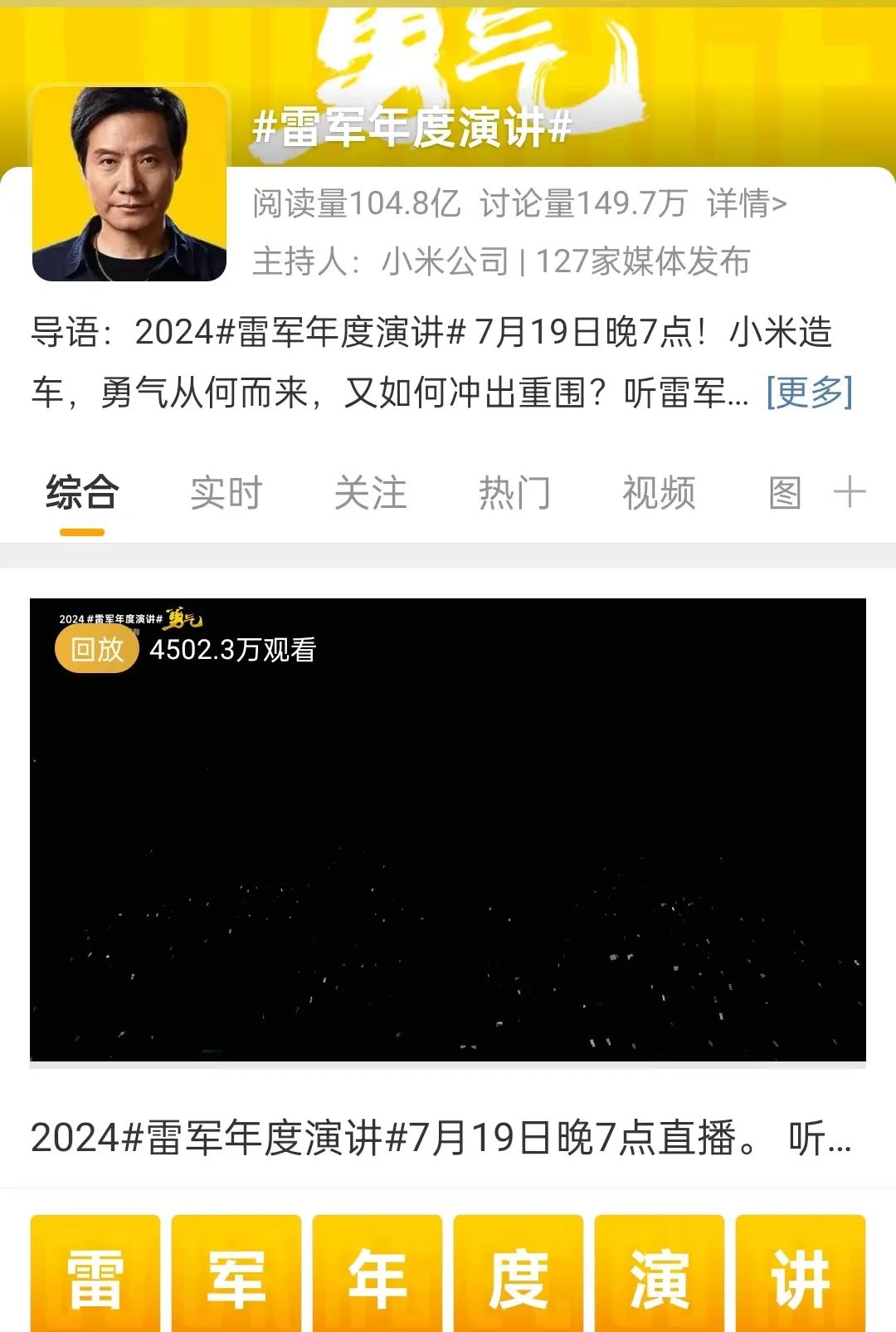Switch to the 关注 tab
The height and width of the screenshot is (1332, 896).
pyautogui.click(x=370, y=493)
